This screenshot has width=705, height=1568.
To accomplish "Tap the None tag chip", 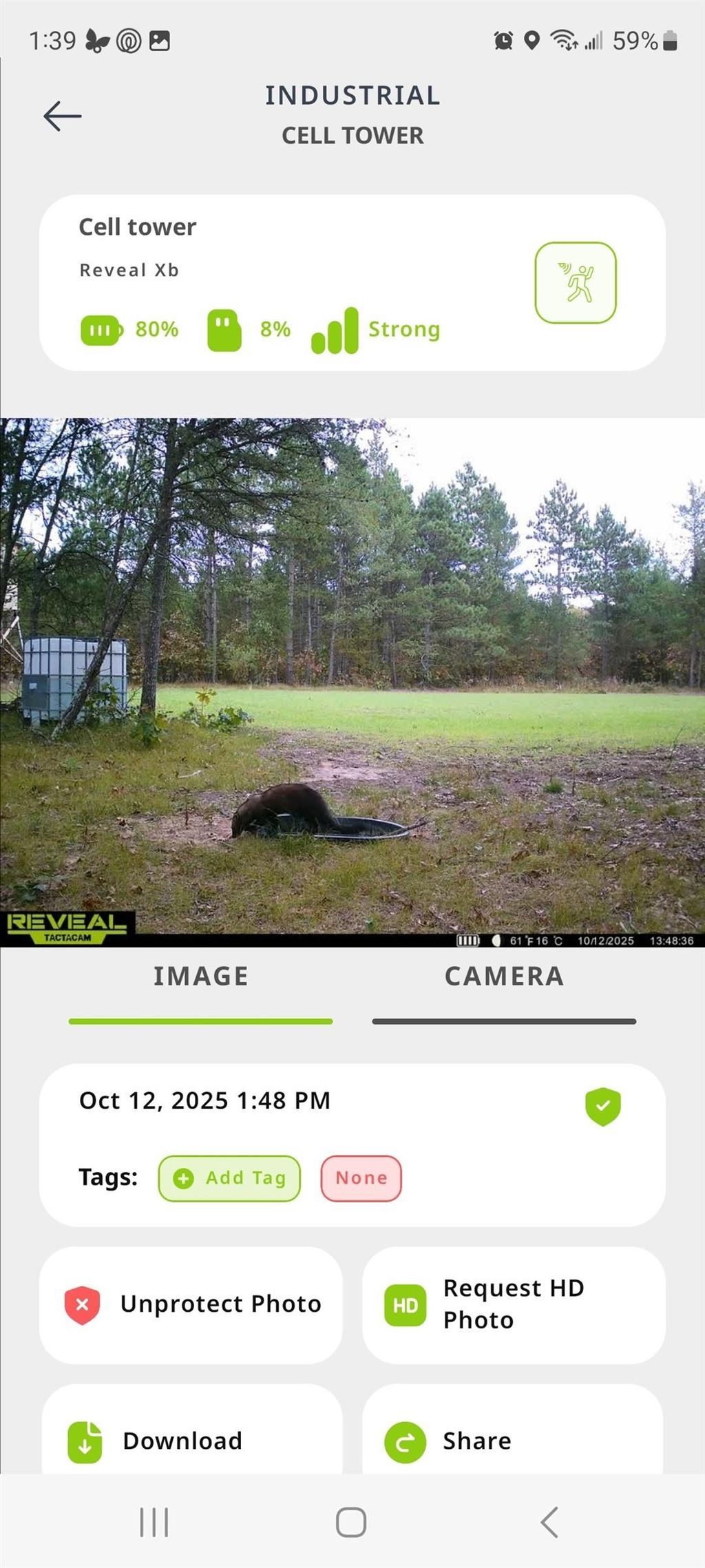I will point(361,1178).
